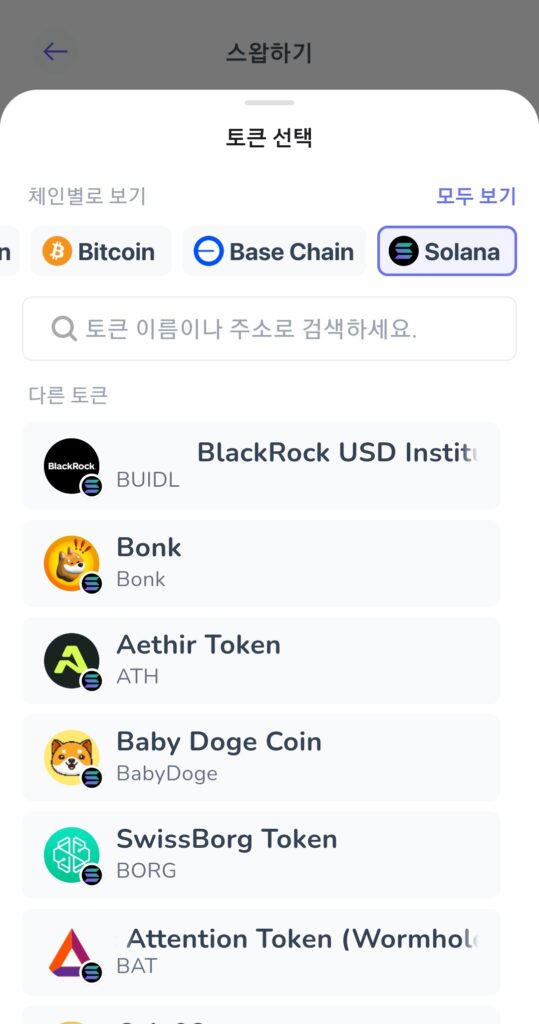Open the token search field
The image size is (539, 1024).
point(269,328)
